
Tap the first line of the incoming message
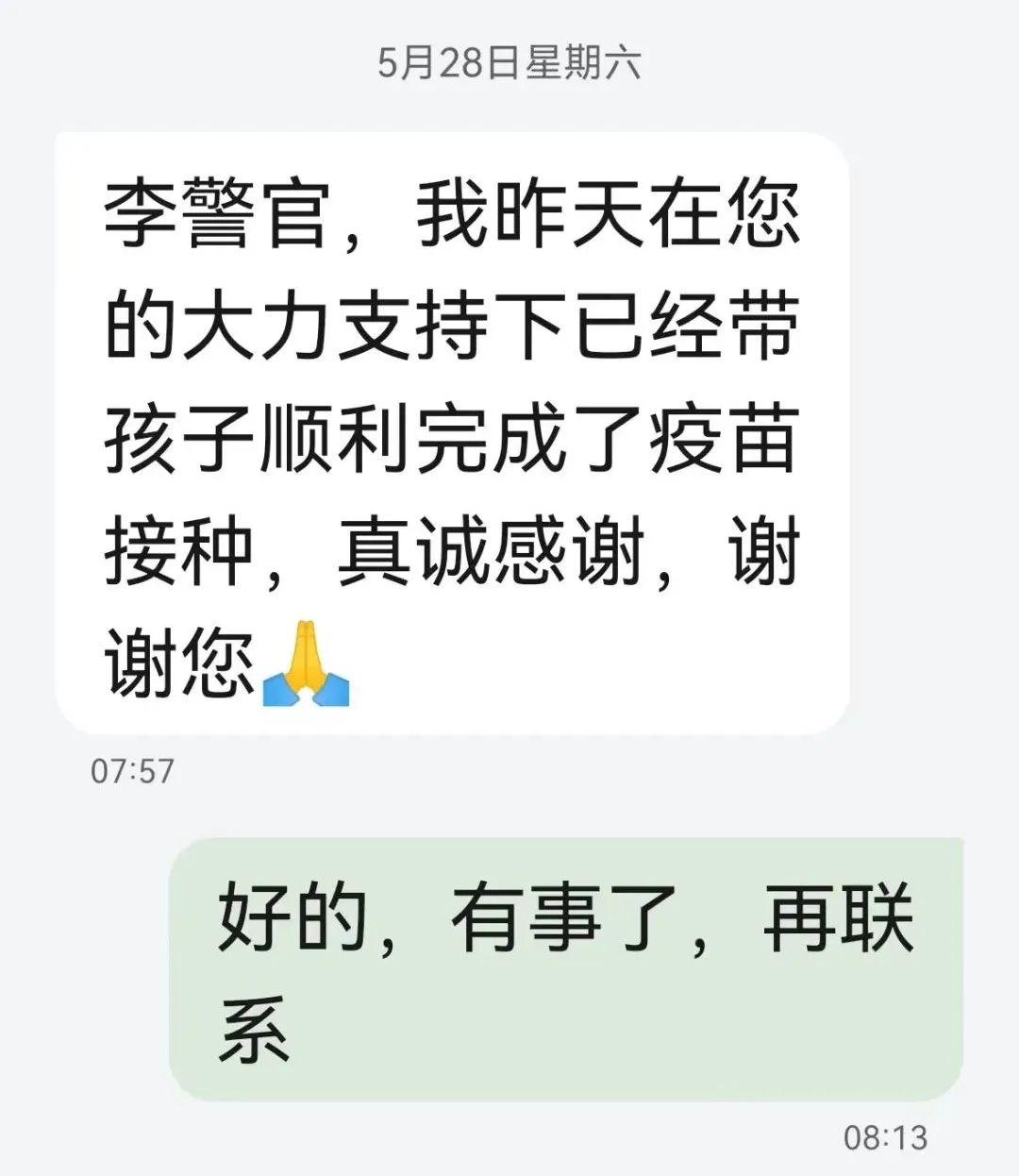tap(453, 217)
